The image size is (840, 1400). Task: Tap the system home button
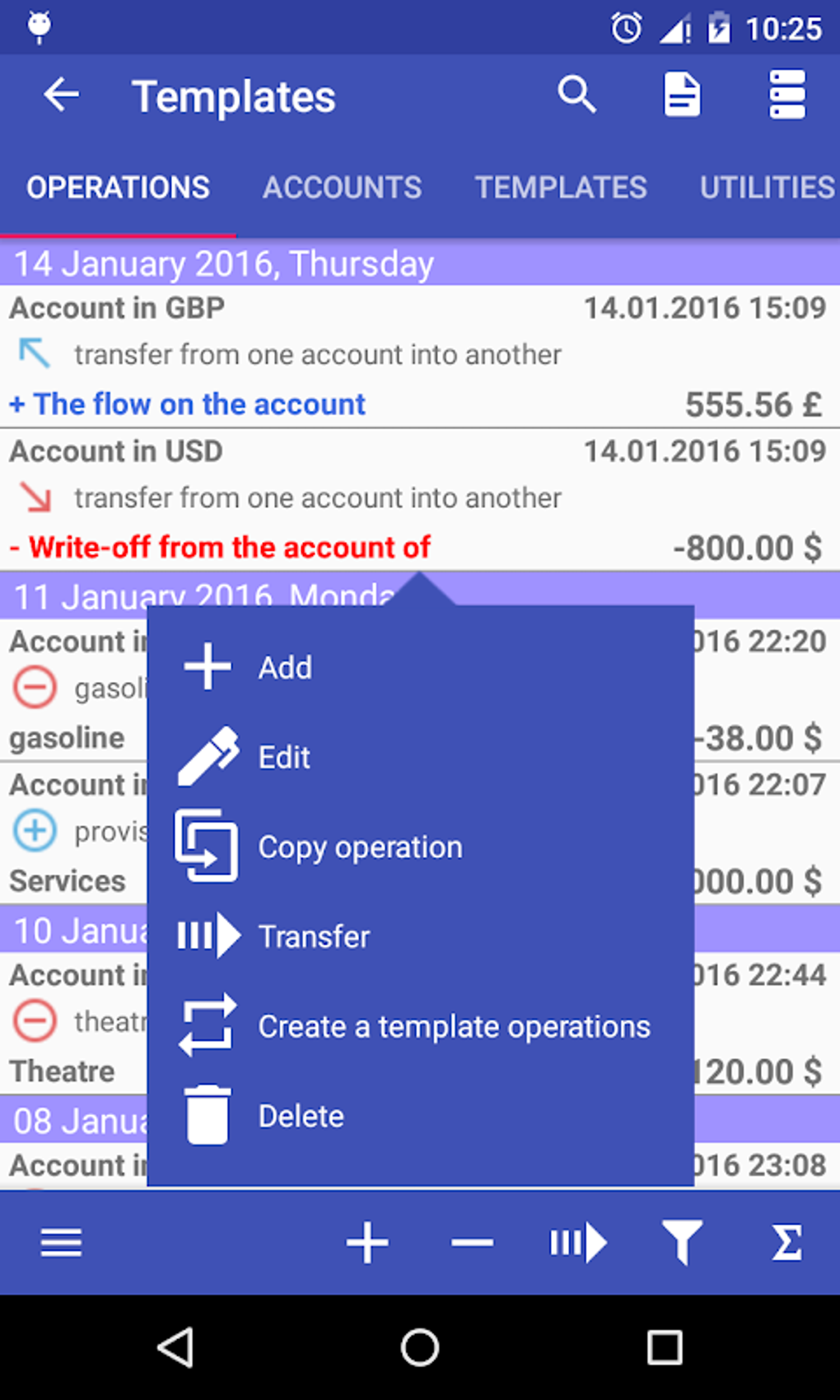click(420, 1348)
